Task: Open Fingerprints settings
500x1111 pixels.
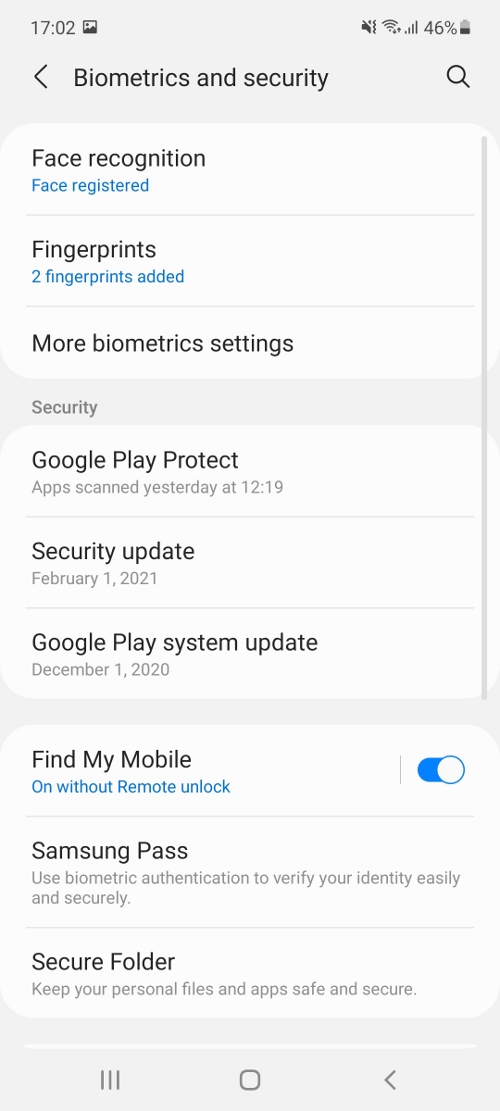Action: (x=250, y=261)
